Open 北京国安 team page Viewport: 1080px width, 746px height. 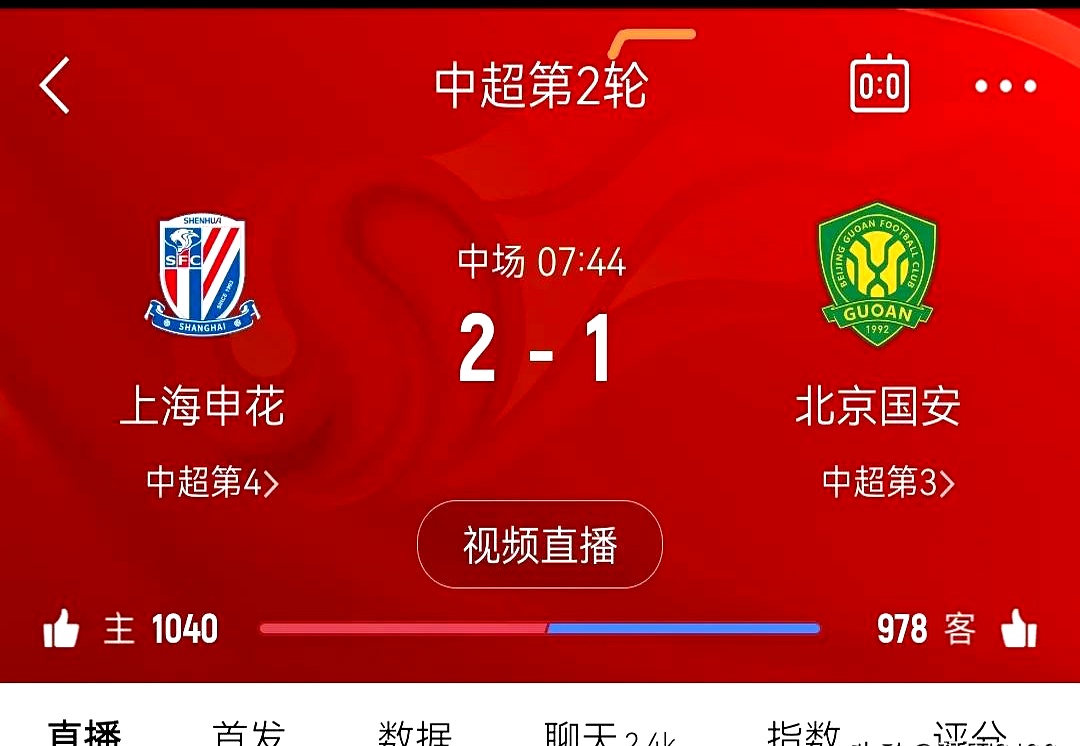[877, 273]
